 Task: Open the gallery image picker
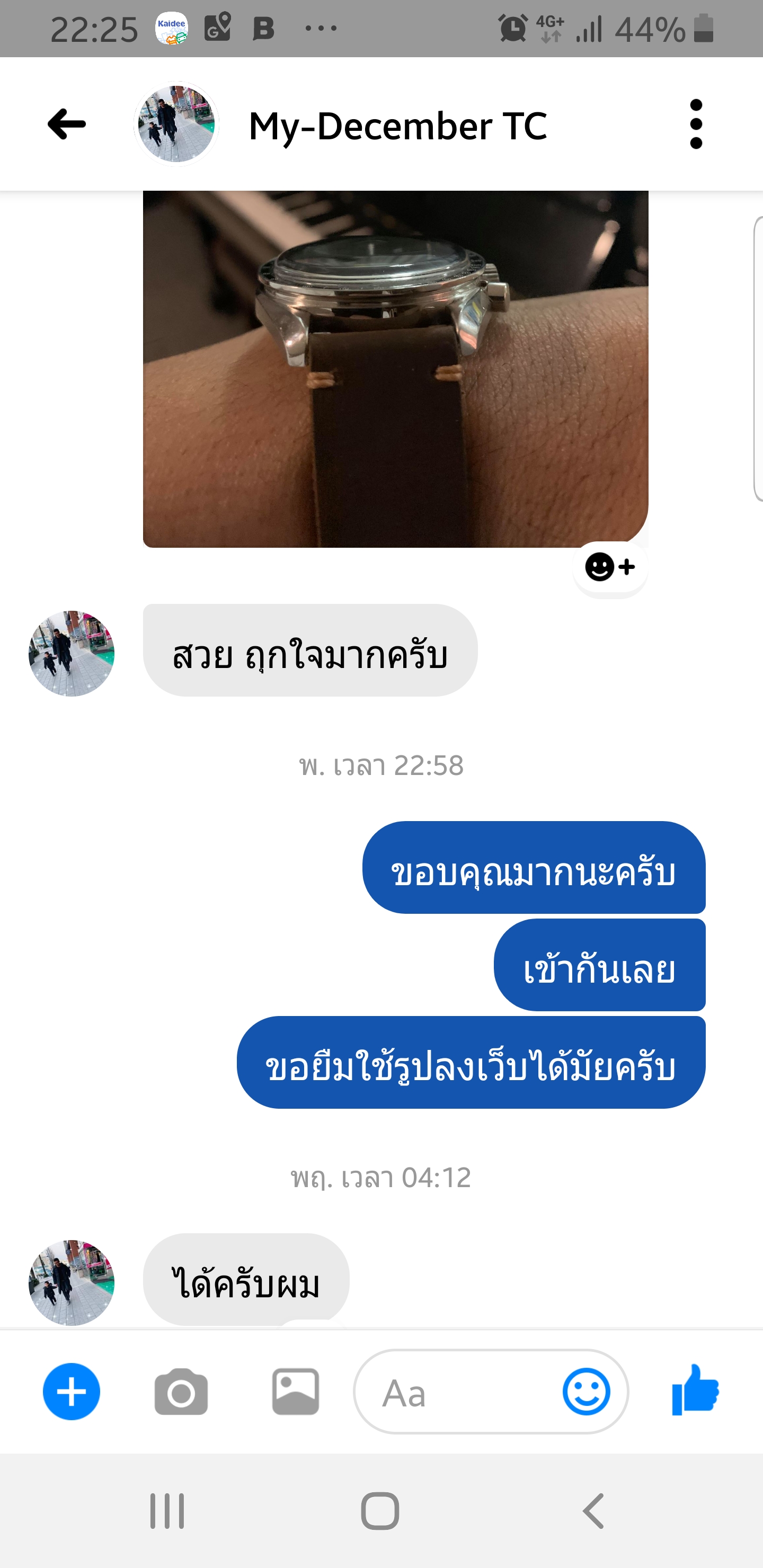[295, 1392]
